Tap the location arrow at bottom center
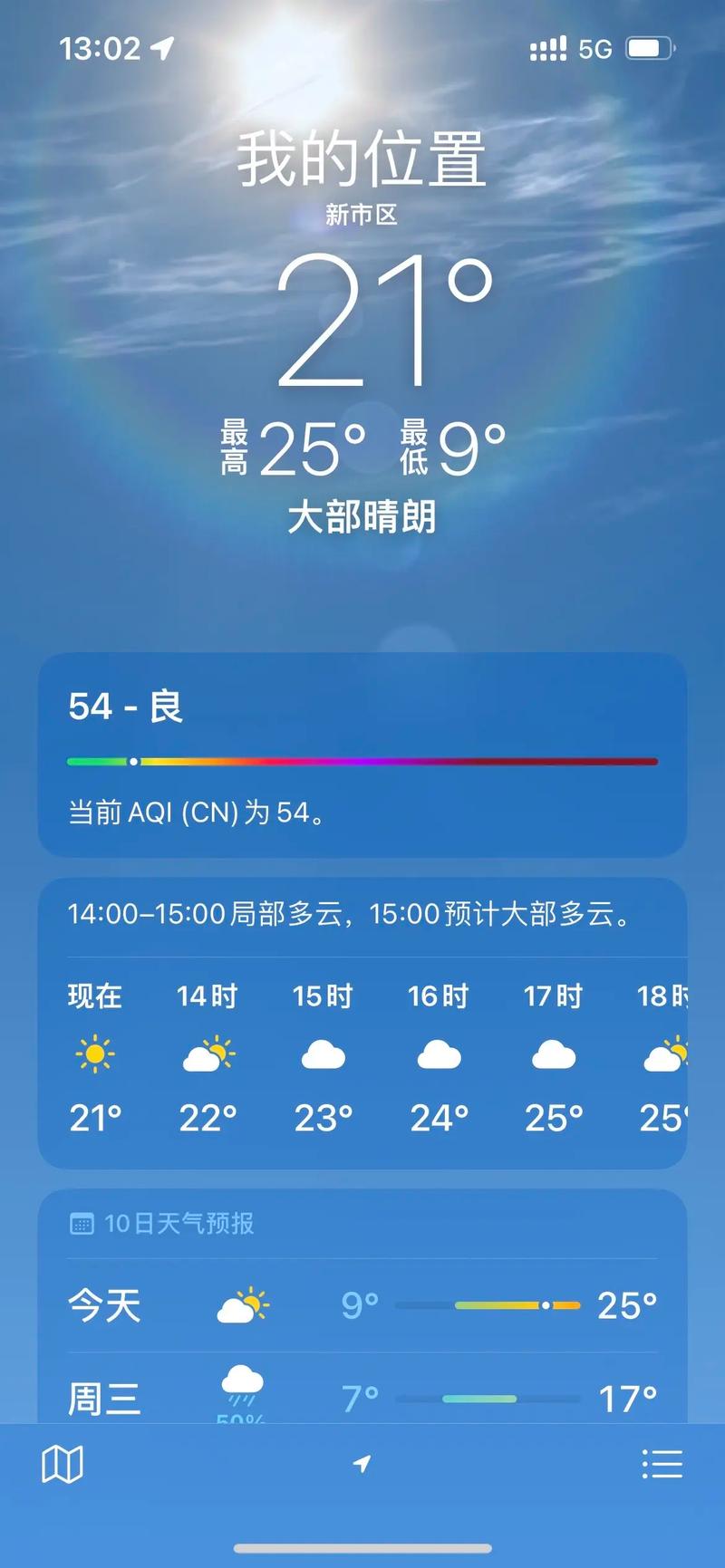Screen dimensions: 725x1568 (362, 1466)
